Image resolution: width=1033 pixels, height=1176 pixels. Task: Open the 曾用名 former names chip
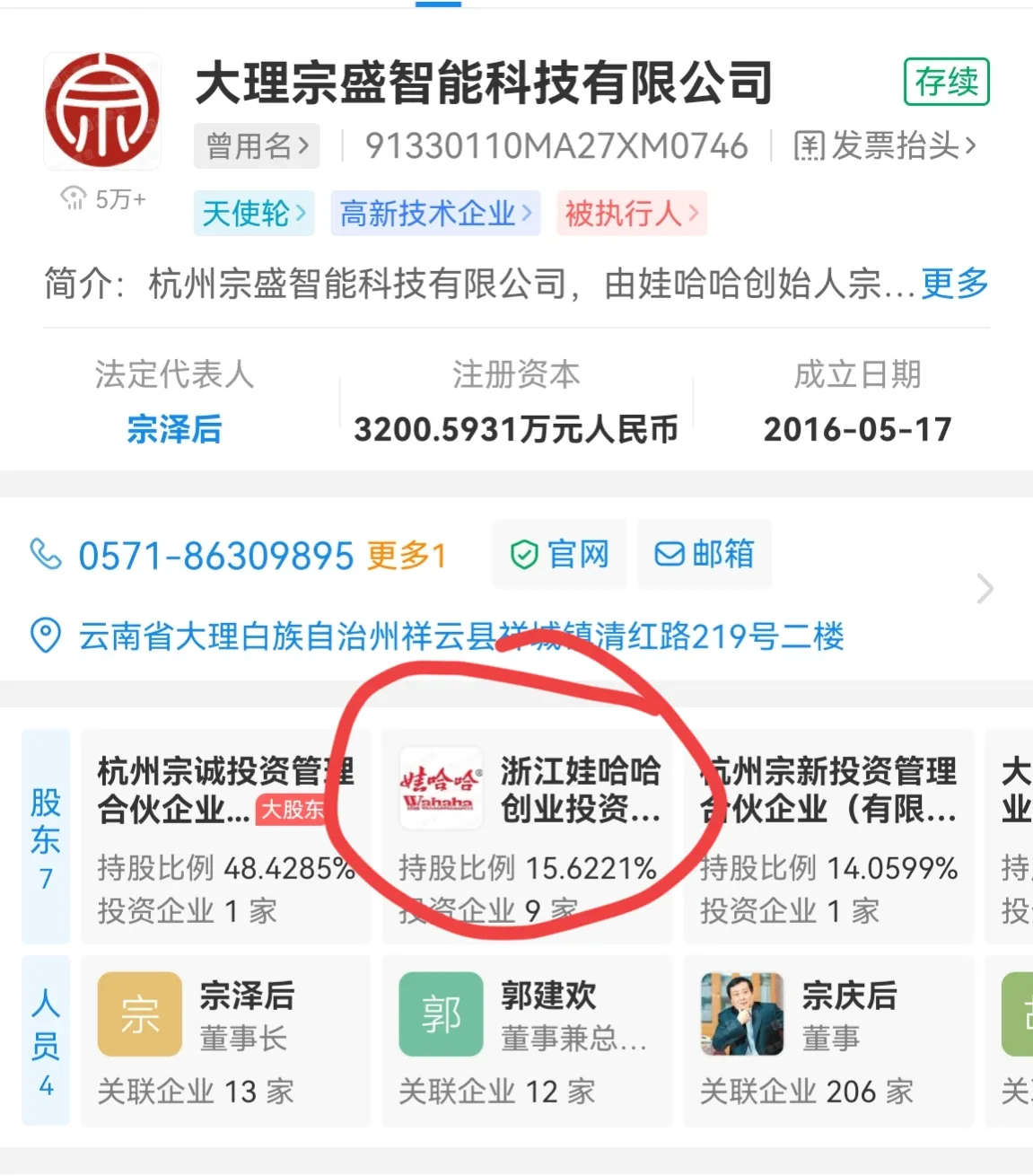pos(257,145)
